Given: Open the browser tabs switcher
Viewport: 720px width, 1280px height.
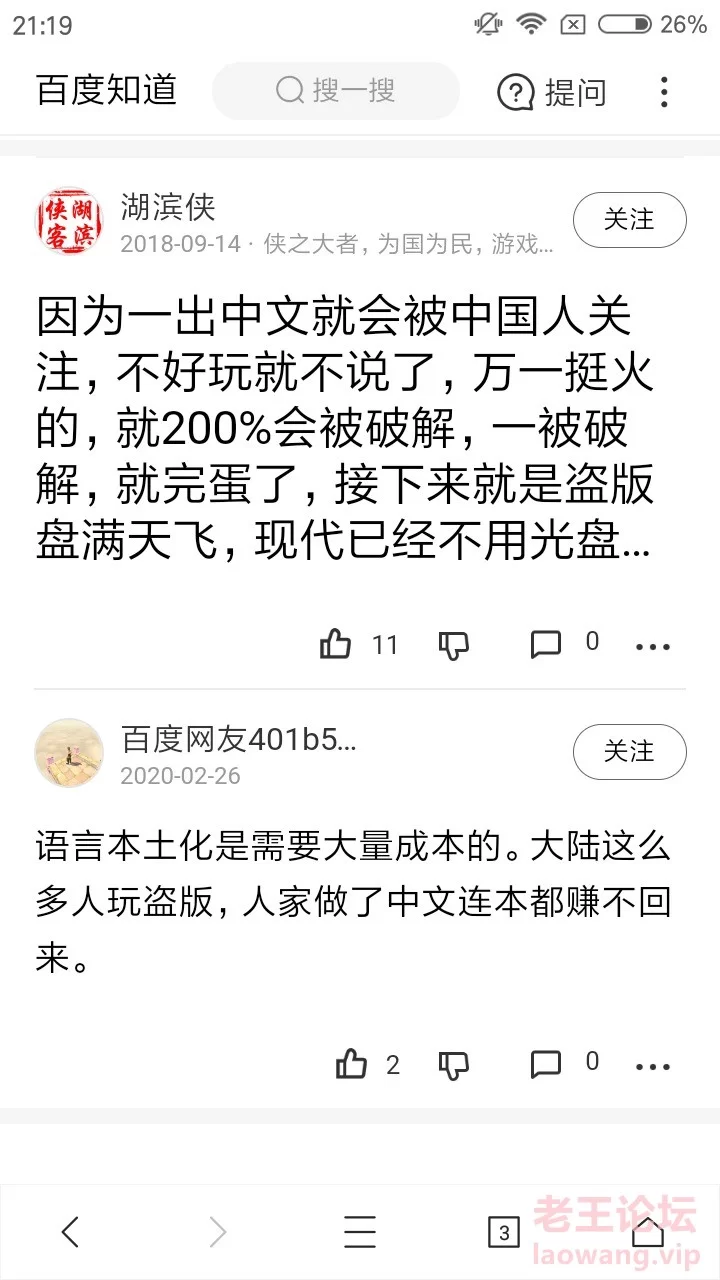Looking at the screenshot, I should click(x=503, y=1233).
